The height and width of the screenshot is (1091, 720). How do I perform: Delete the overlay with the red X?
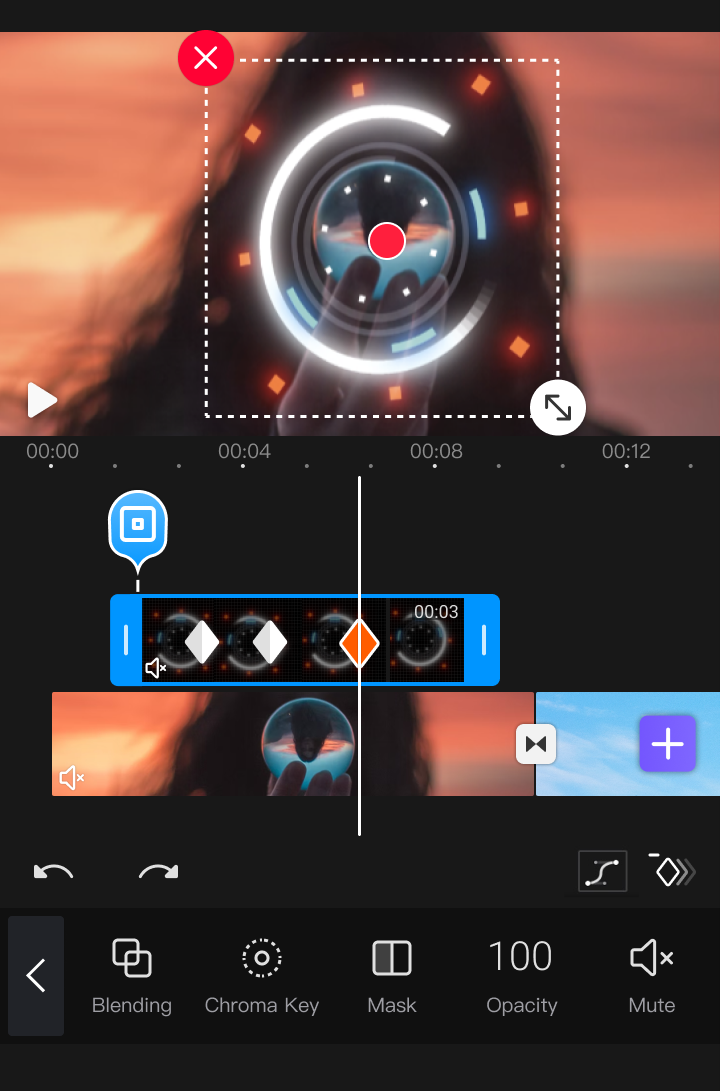pos(206,58)
